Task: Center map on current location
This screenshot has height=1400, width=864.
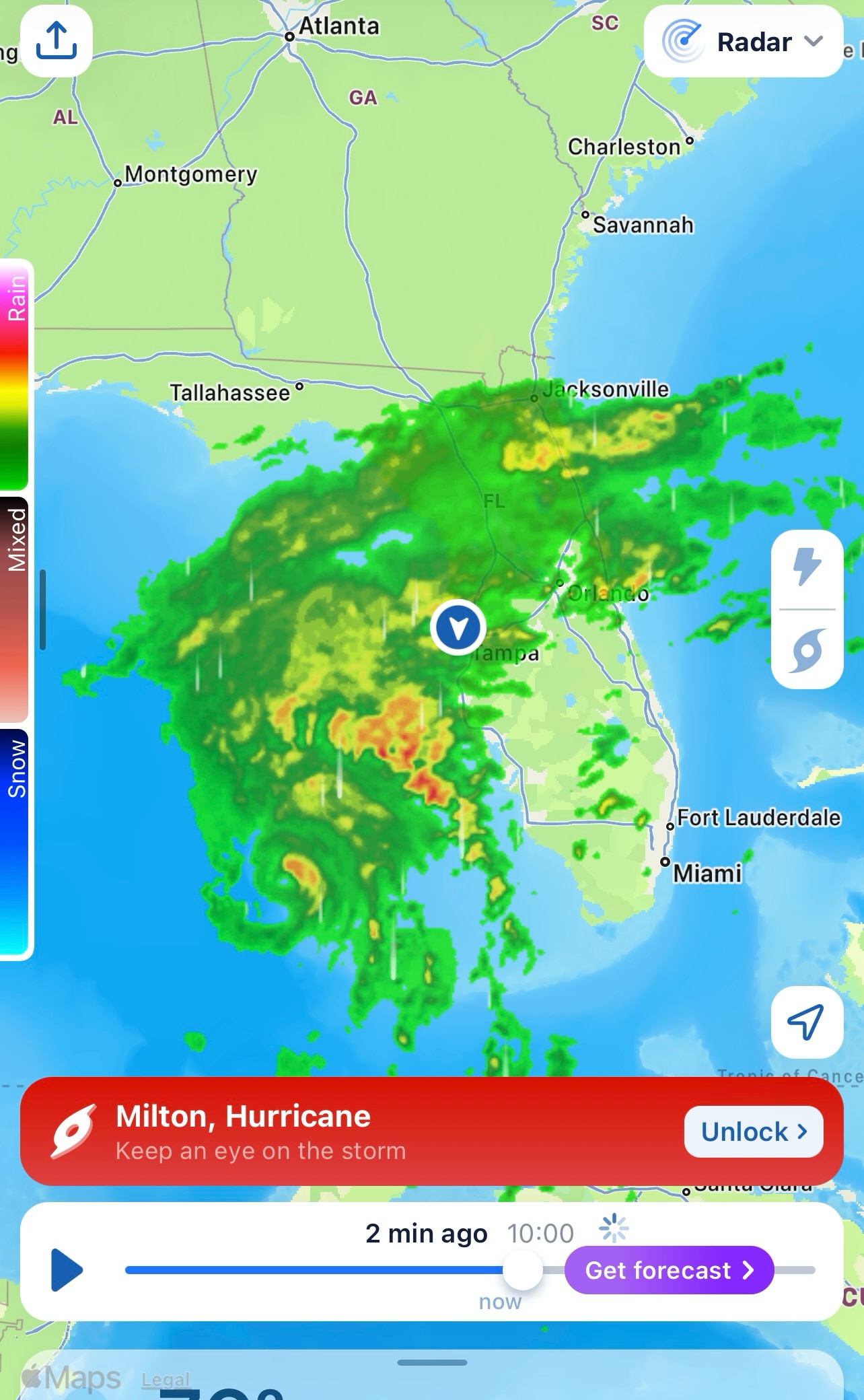Action: tap(807, 1022)
